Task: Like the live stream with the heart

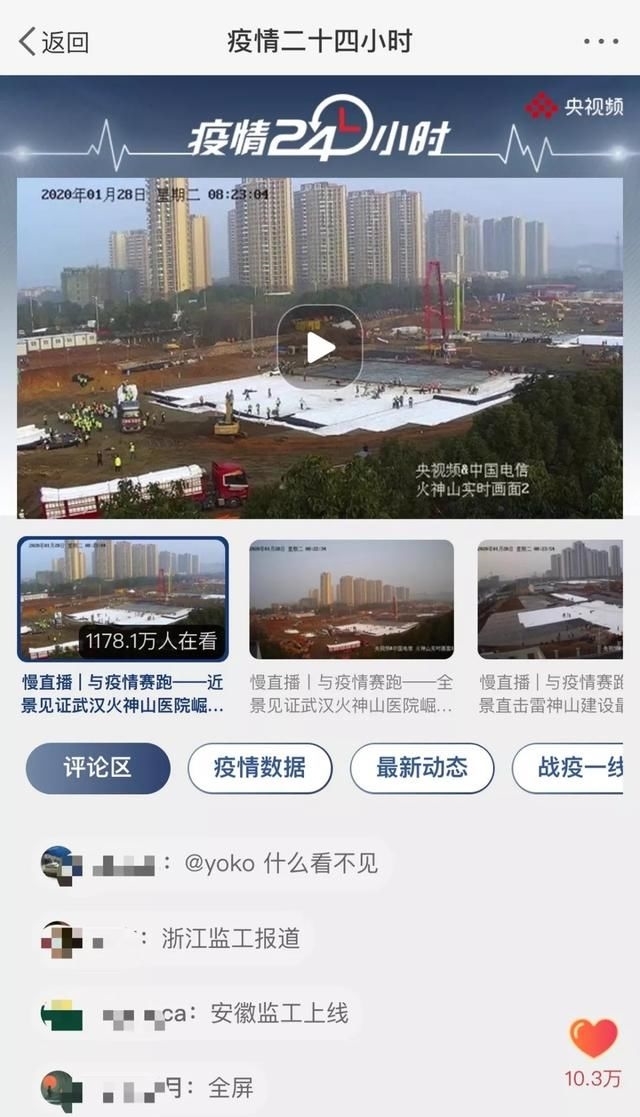Action: 594,1039
